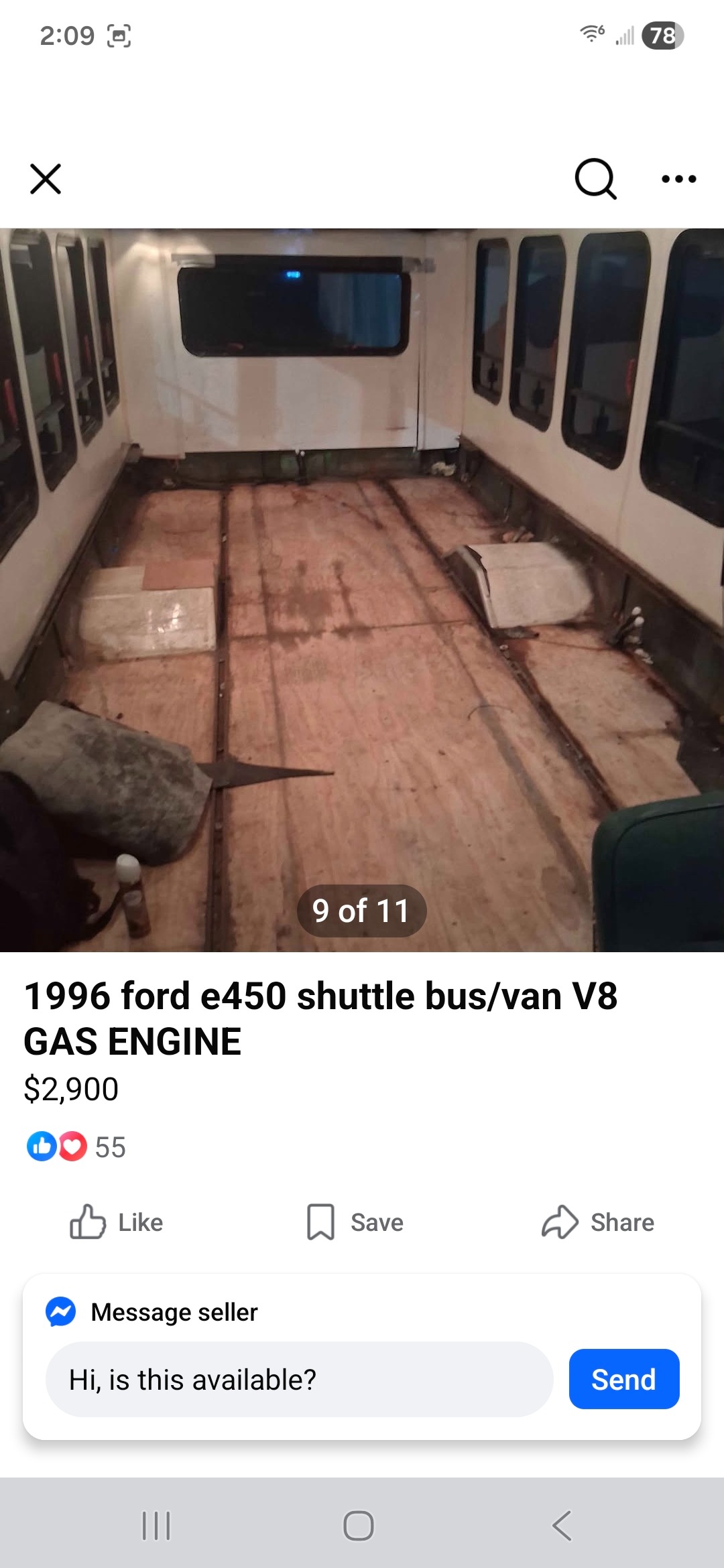The width and height of the screenshot is (724, 1568).
Task: Save the shuttle bus listing
Action: (x=355, y=1222)
